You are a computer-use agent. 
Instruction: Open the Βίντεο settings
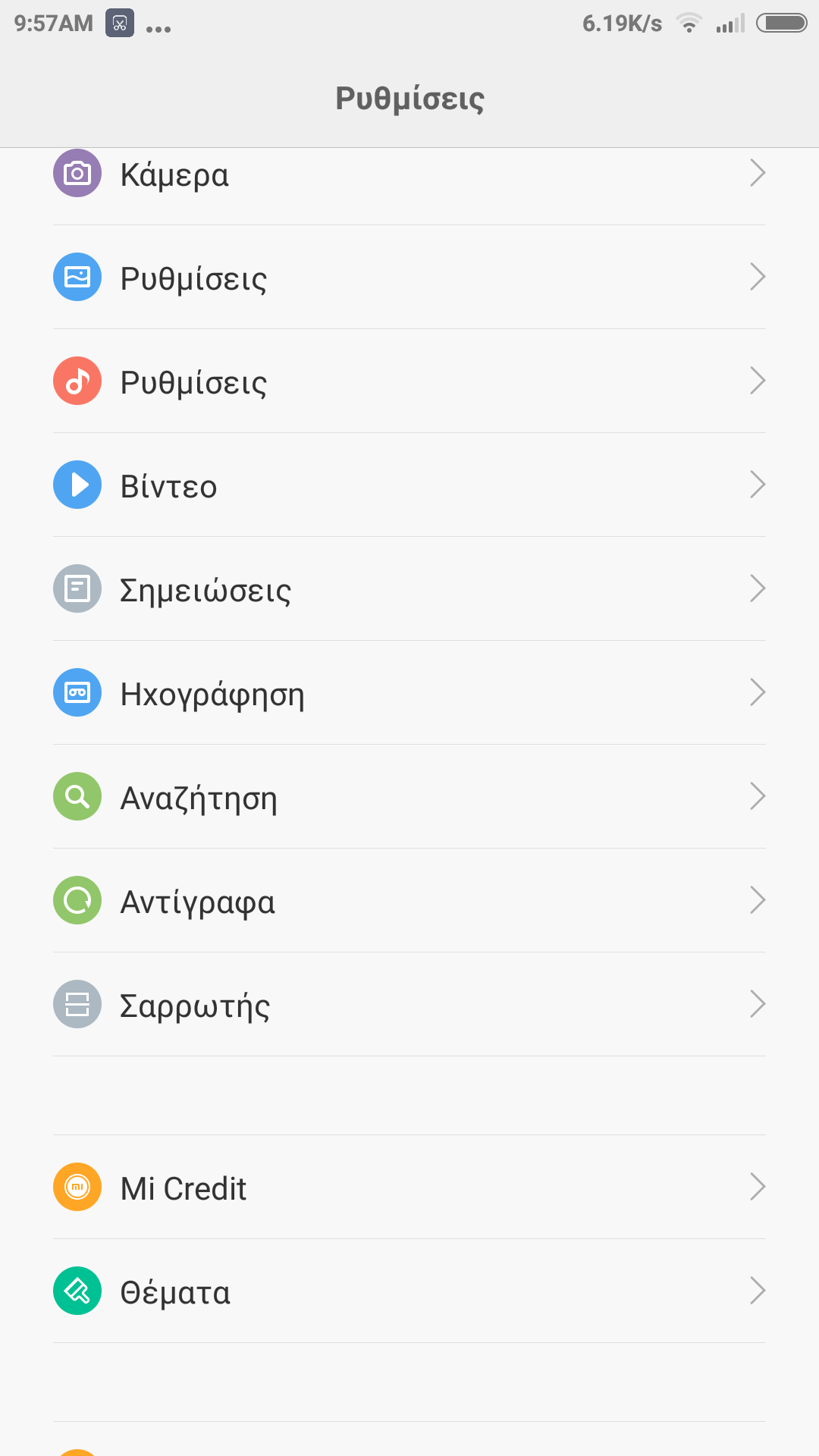[409, 485]
